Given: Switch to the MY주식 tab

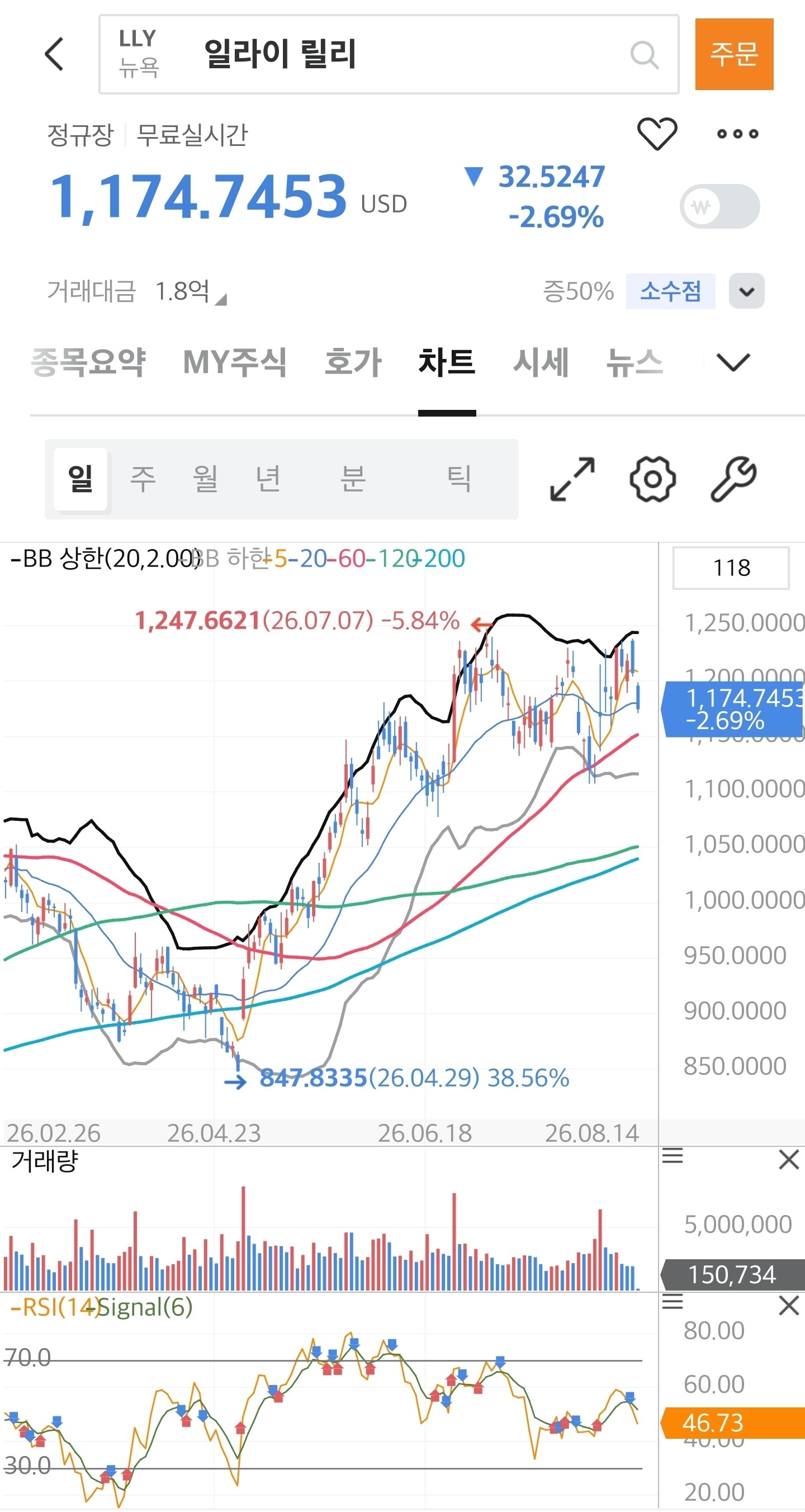Looking at the screenshot, I should point(235,362).
